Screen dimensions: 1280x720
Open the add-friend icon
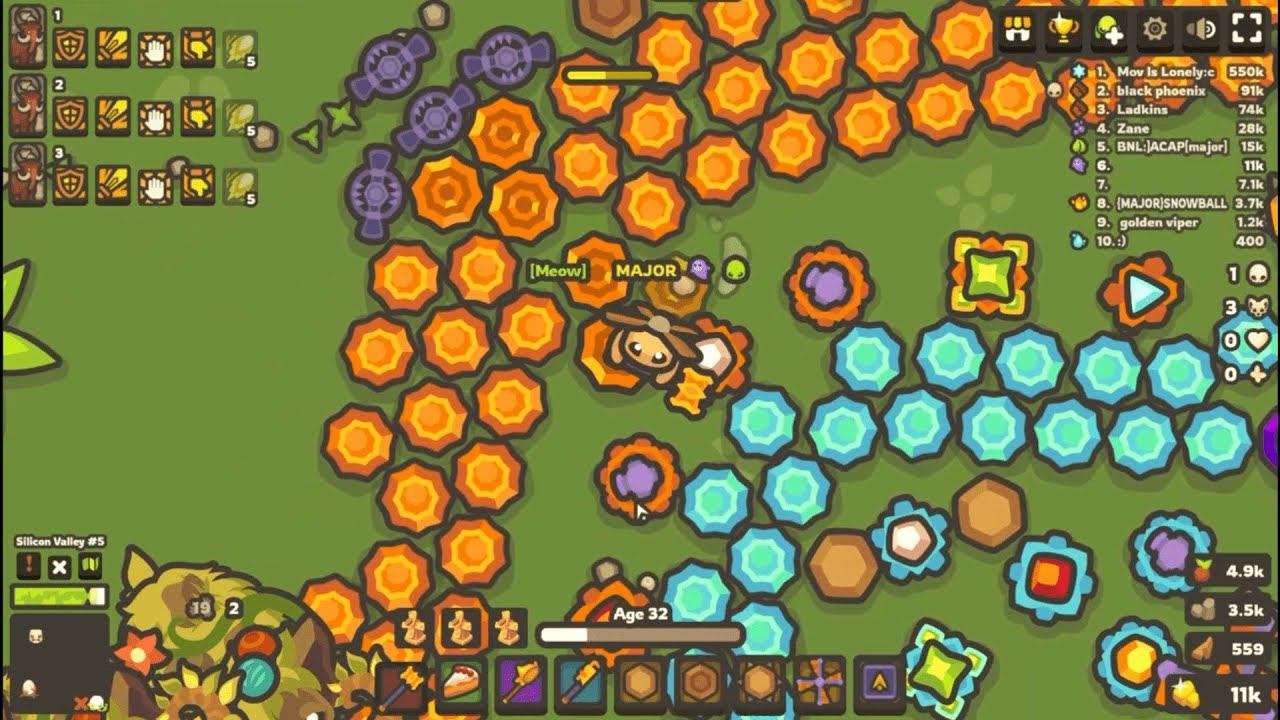point(1109,30)
